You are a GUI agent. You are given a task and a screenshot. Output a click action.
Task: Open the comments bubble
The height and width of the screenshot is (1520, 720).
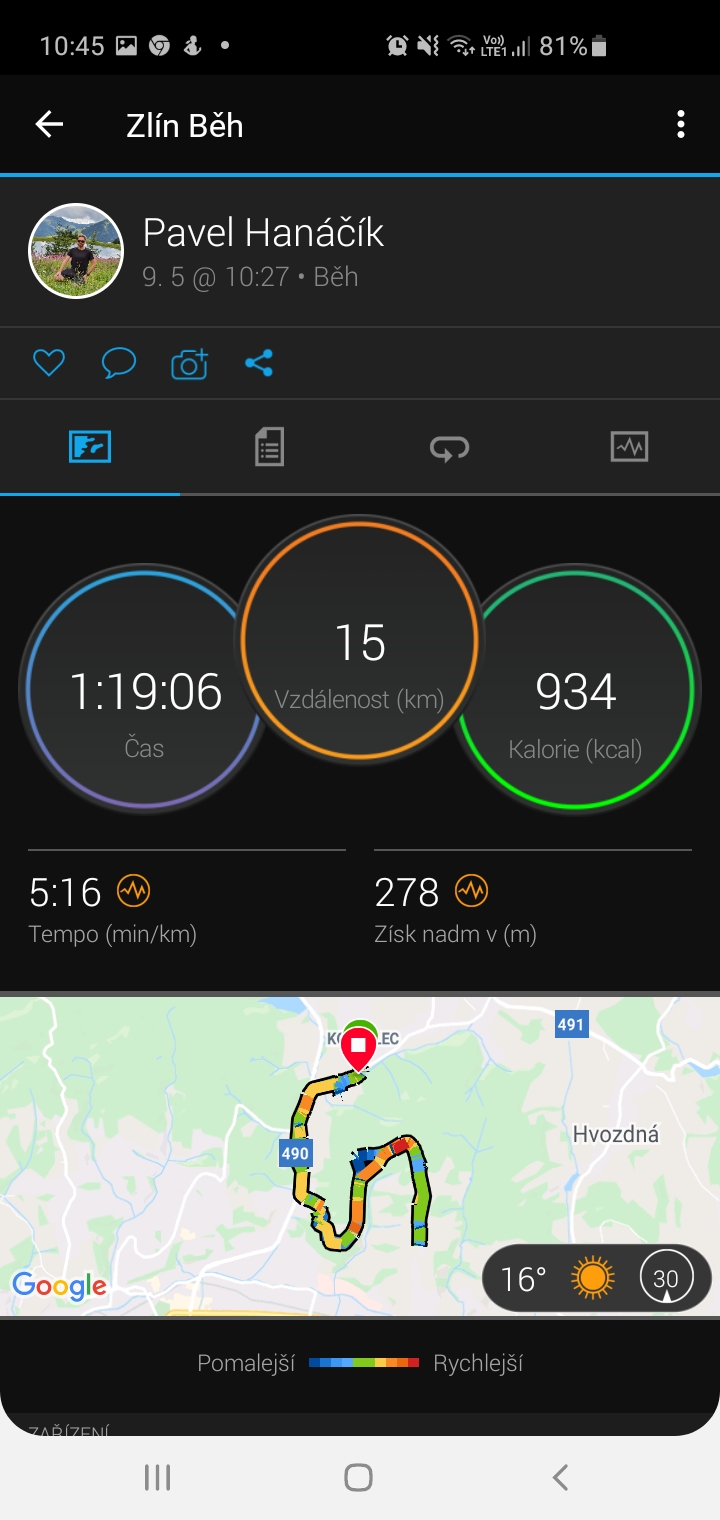(119, 363)
